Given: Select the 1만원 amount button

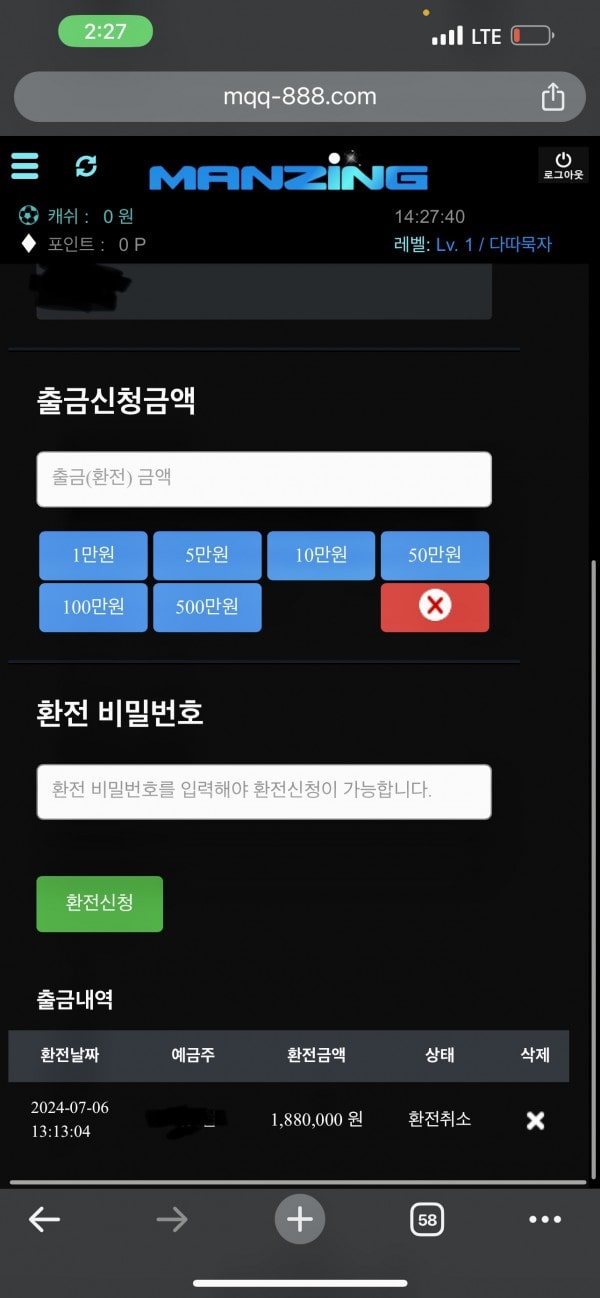Looking at the screenshot, I should click(x=93, y=556).
